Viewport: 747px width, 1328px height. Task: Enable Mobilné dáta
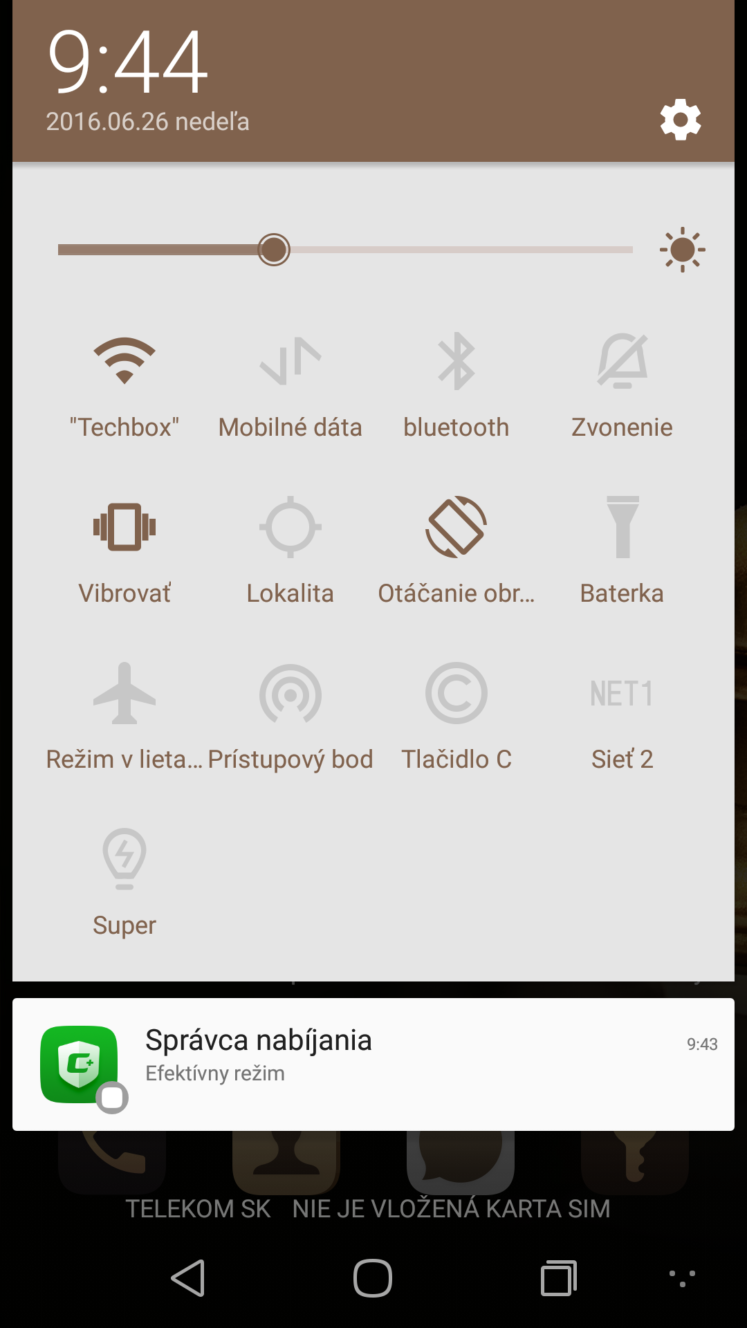tap(290, 386)
